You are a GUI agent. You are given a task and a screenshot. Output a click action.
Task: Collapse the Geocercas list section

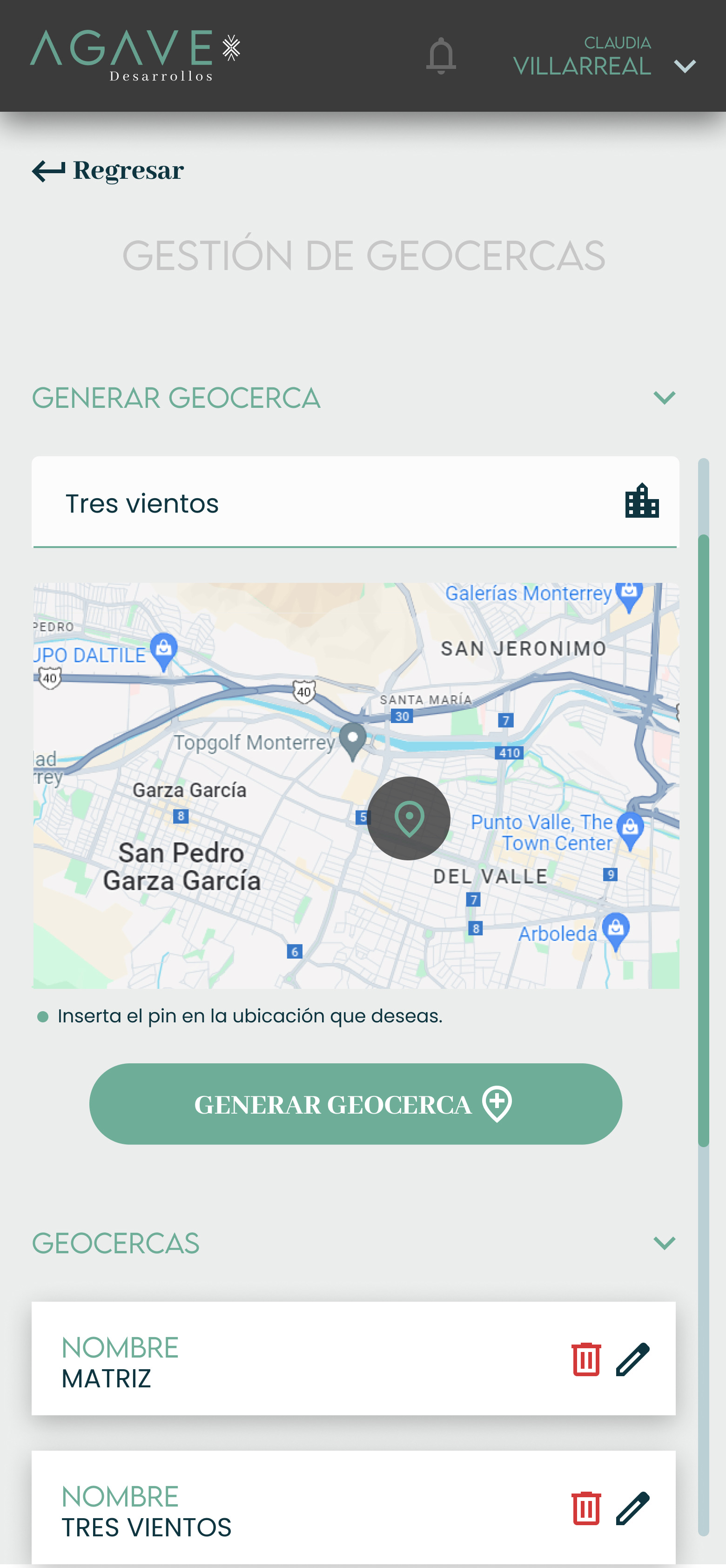point(665,1243)
